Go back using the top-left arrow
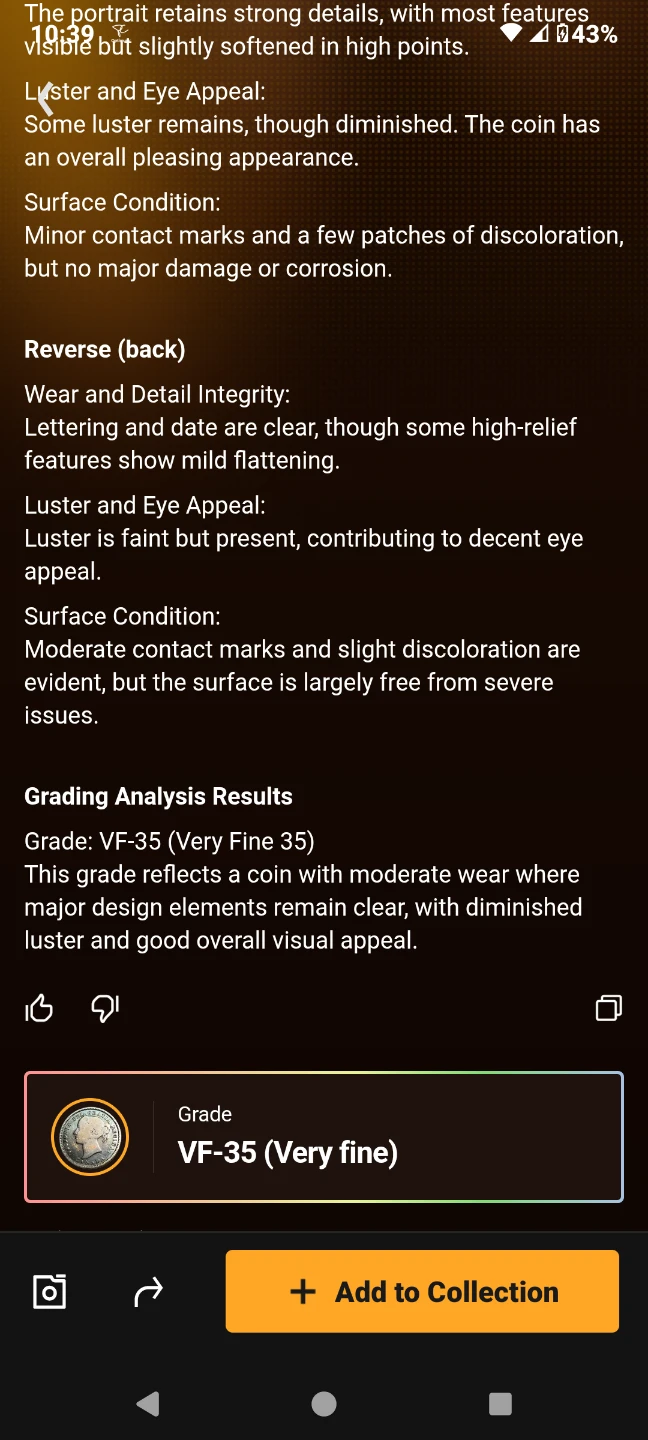 click(x=44, y=98)
